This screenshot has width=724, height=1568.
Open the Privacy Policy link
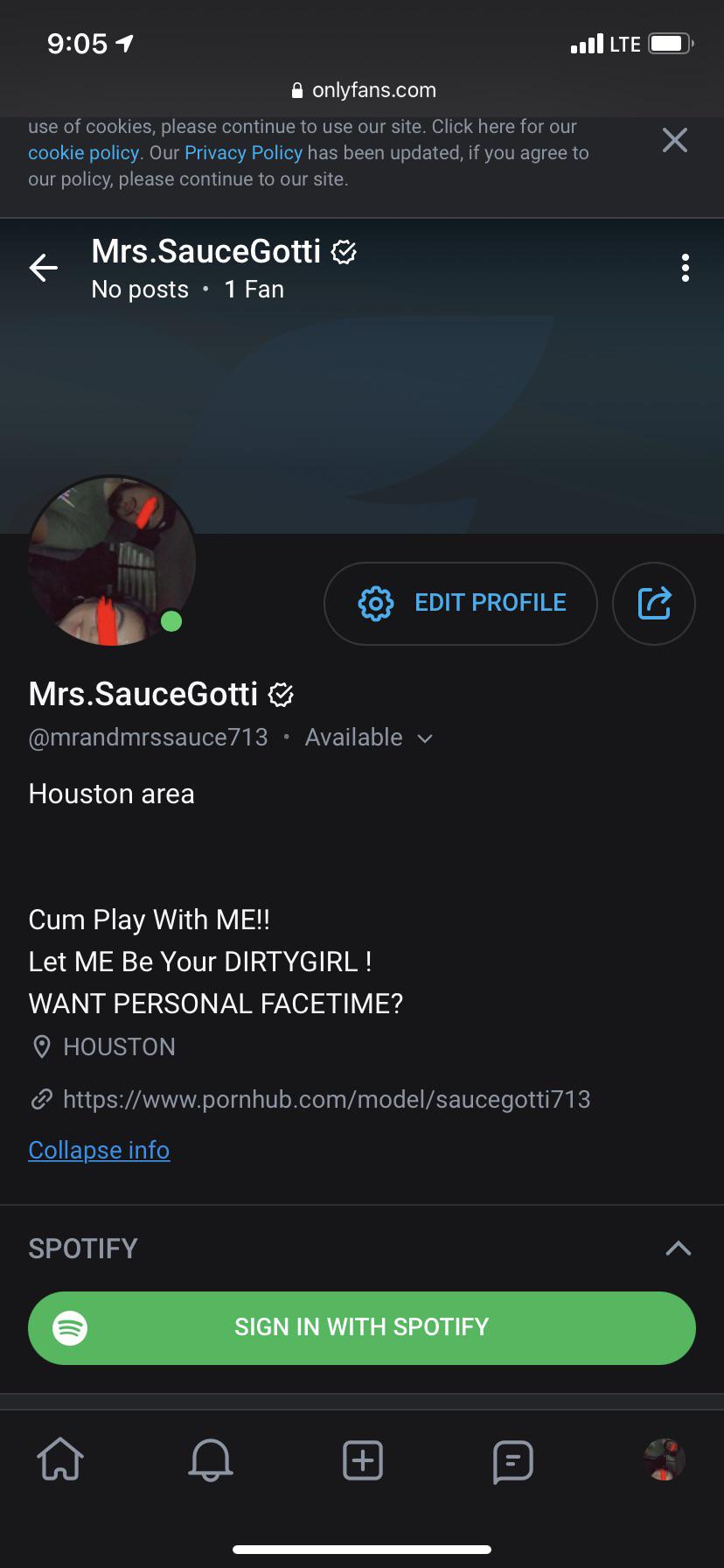pyautogui.click(x=243, y=152)
